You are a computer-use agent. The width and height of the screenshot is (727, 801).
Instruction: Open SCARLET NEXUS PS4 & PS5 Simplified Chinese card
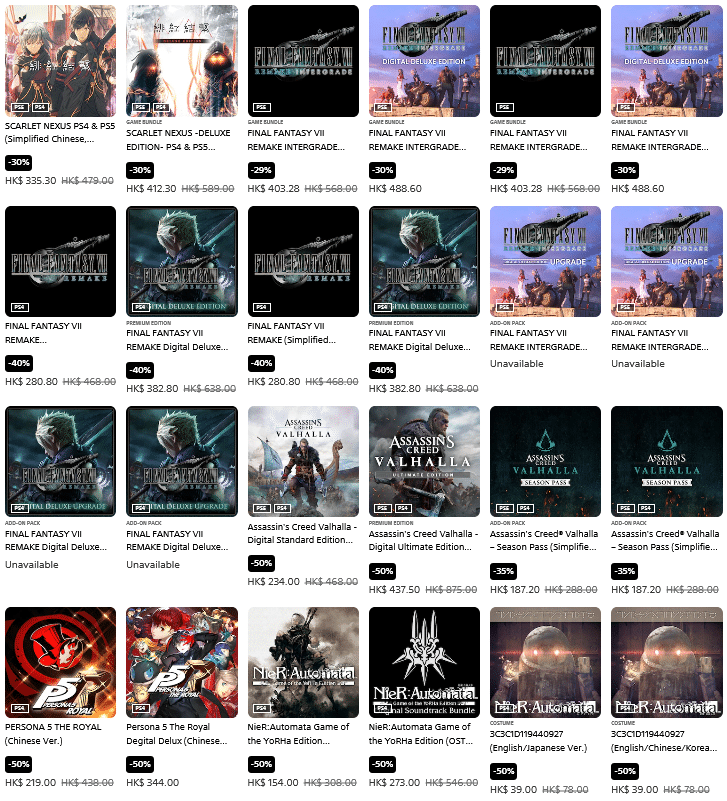click(61, 61)
